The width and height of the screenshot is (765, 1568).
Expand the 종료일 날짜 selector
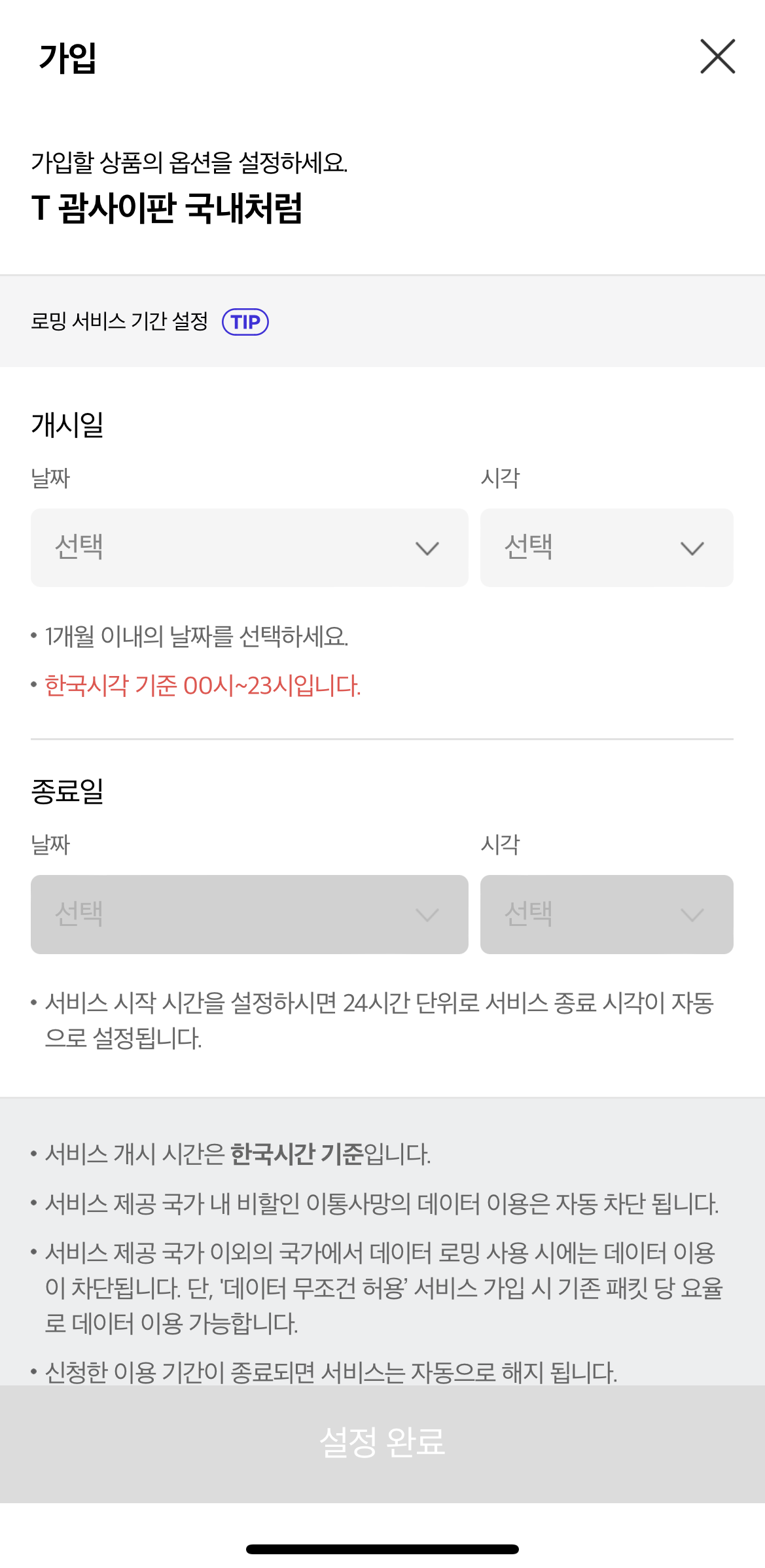[249, 914]
